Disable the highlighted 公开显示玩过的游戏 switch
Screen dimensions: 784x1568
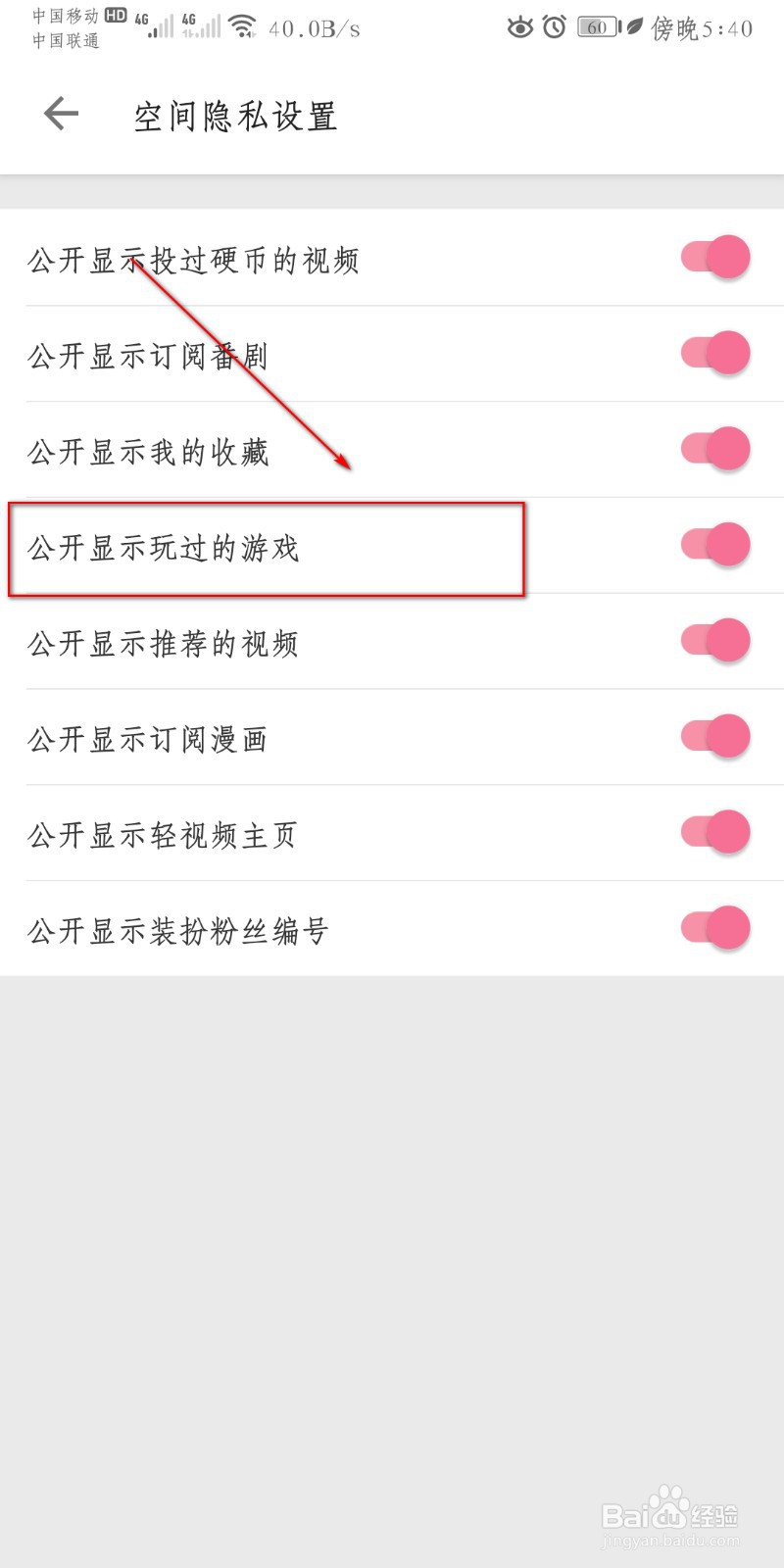pyautogui.click(x=713, y=545)
